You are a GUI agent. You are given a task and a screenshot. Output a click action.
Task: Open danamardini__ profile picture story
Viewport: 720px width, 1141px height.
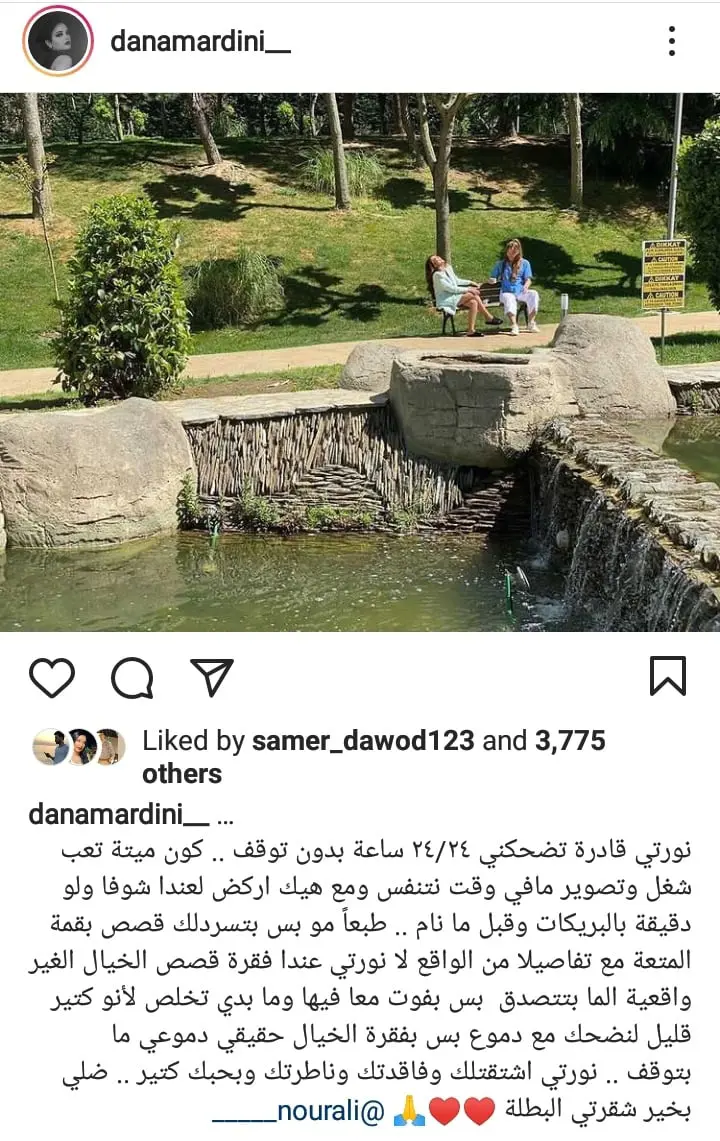pos(56,43)
